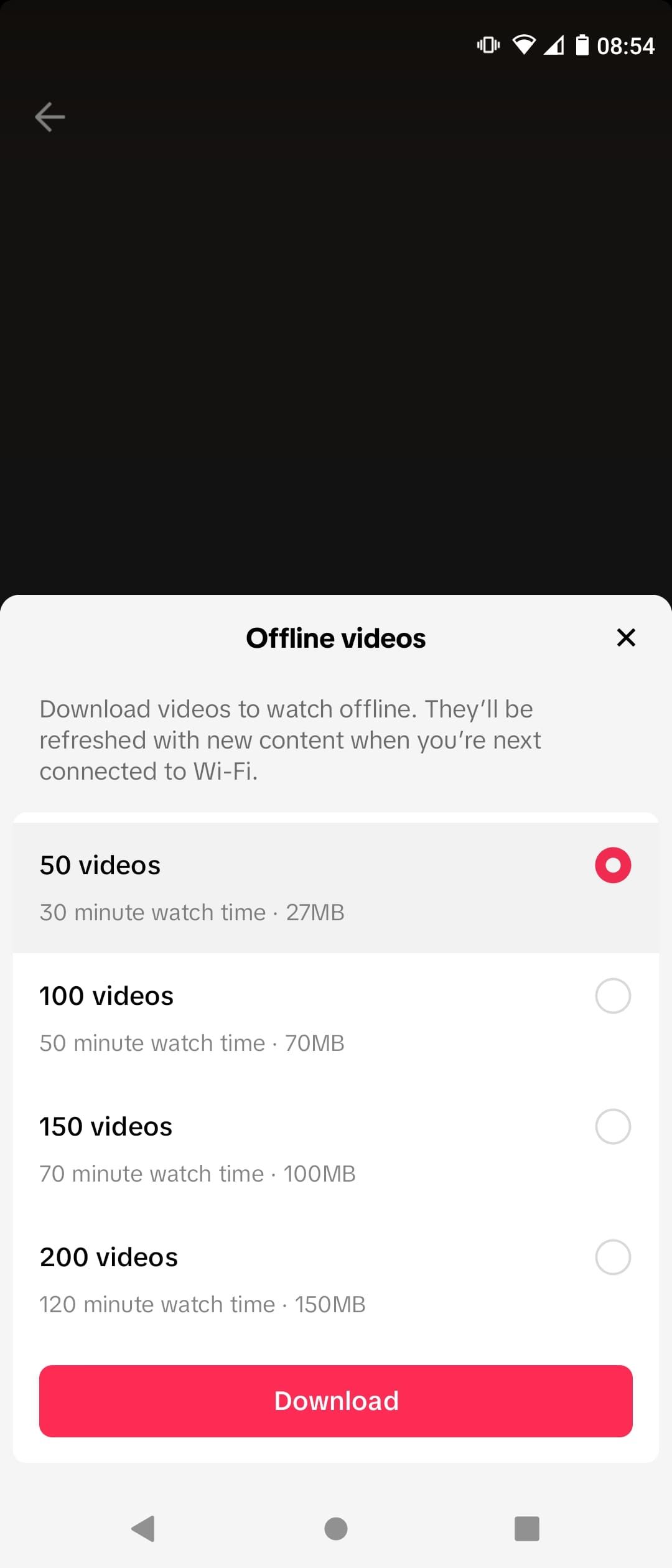Choose 100 videos for offline download

612,996
